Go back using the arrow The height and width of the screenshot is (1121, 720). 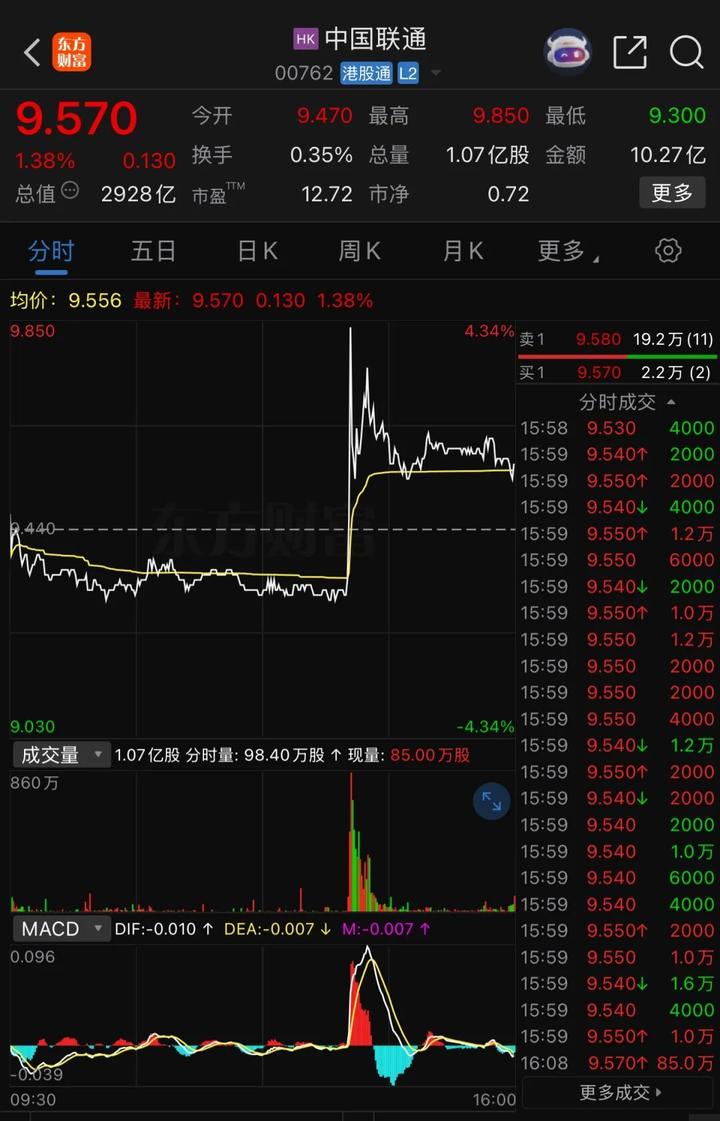click(32, 53)
